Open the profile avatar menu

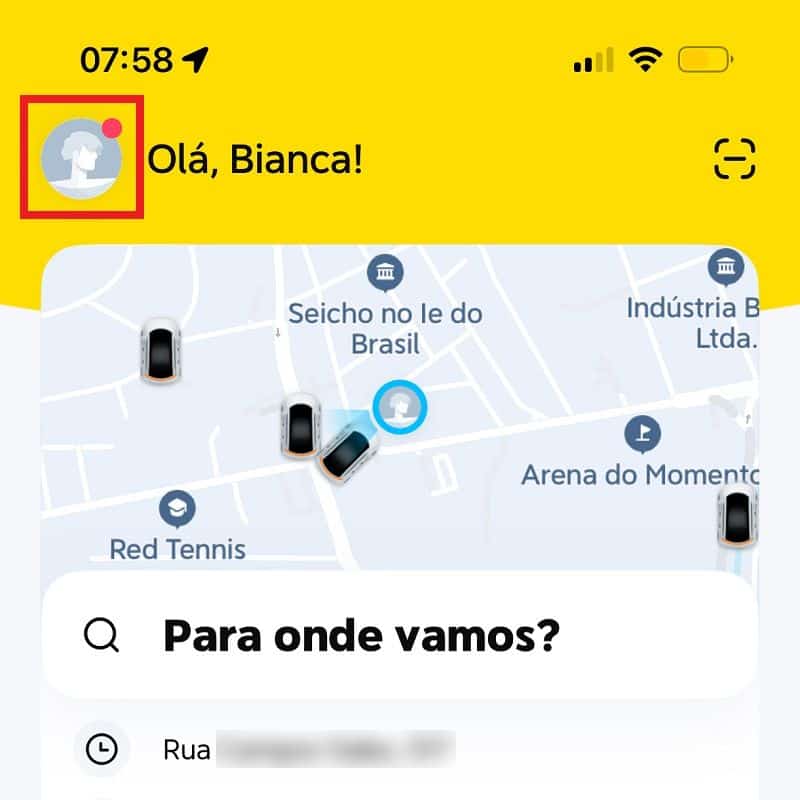(82, 158)
